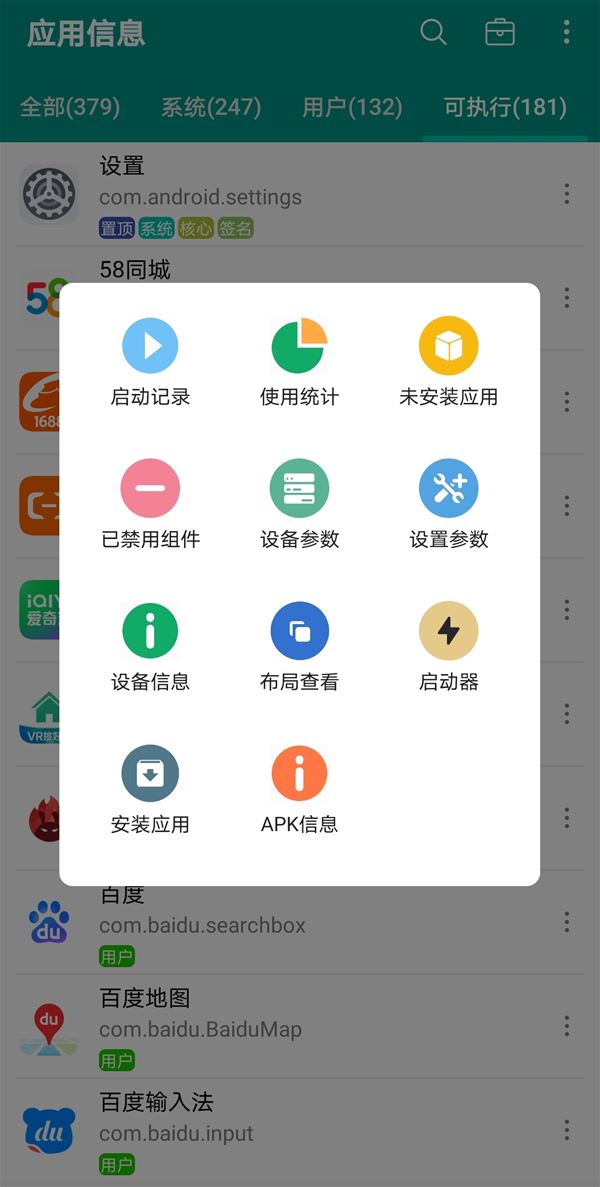Open more options for 百度输入法

tap(567, 1130)
